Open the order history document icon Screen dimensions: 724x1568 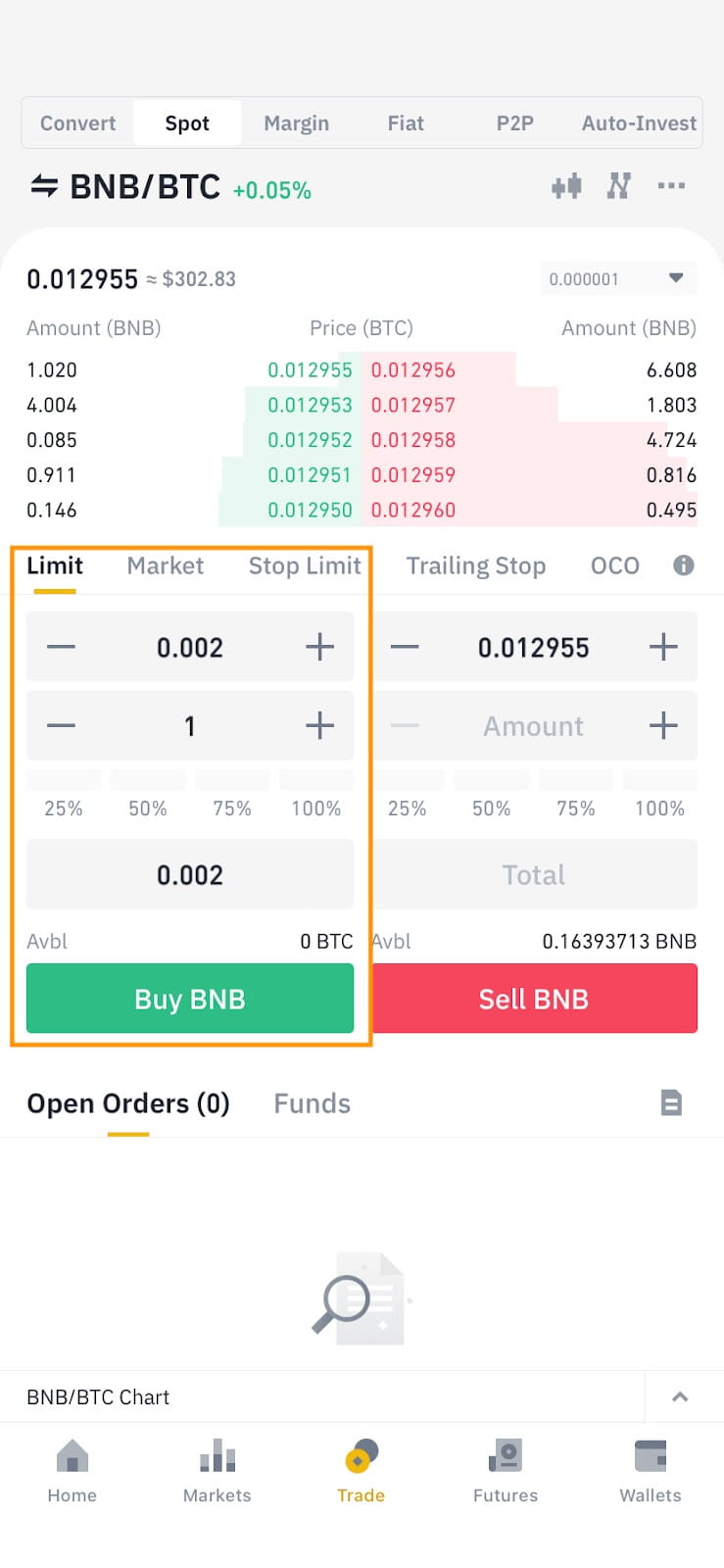pos(672,1102)
